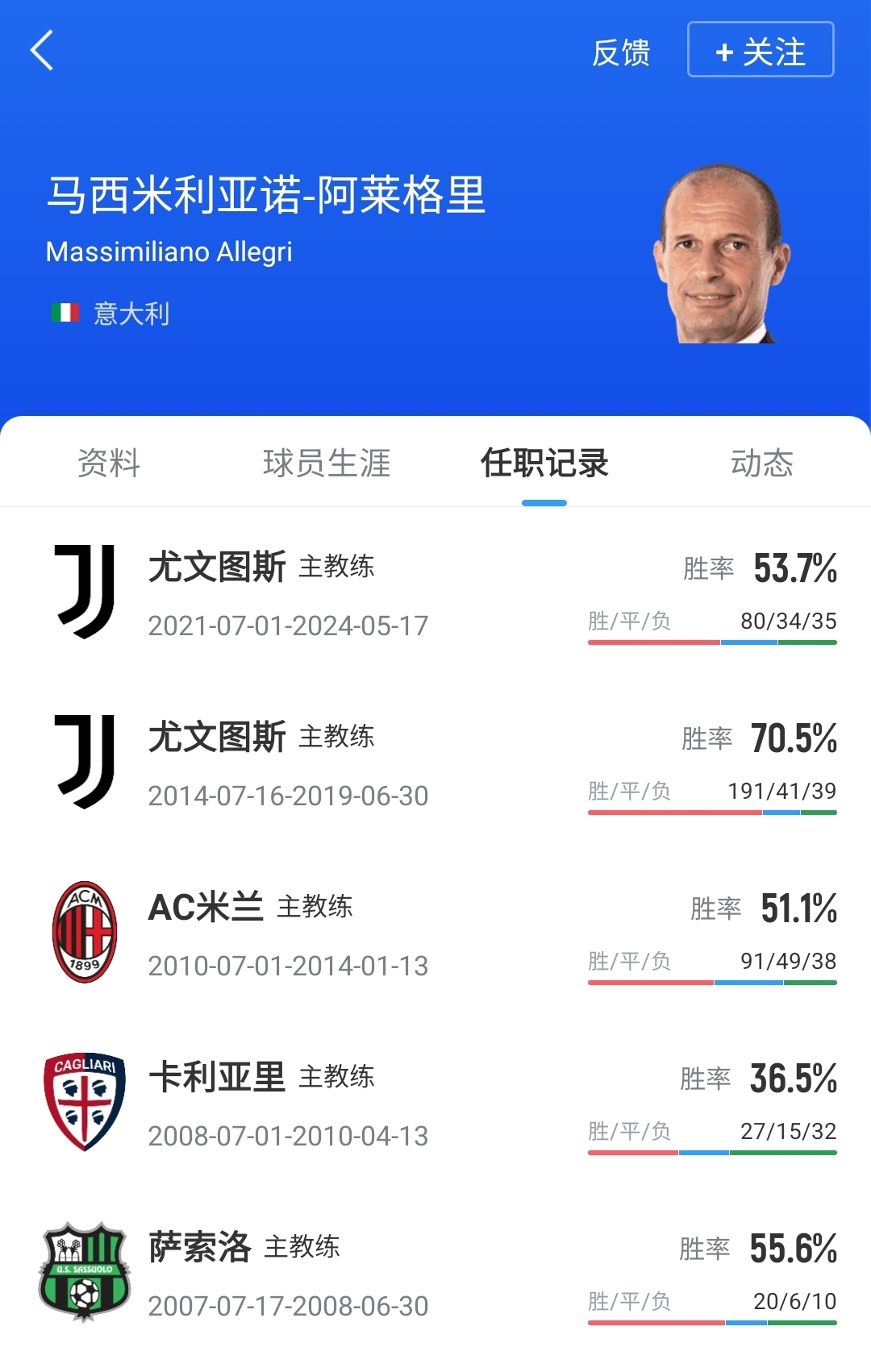
Task: Open the AC米兰 coaching record
Action: click(x=435, y=933)
